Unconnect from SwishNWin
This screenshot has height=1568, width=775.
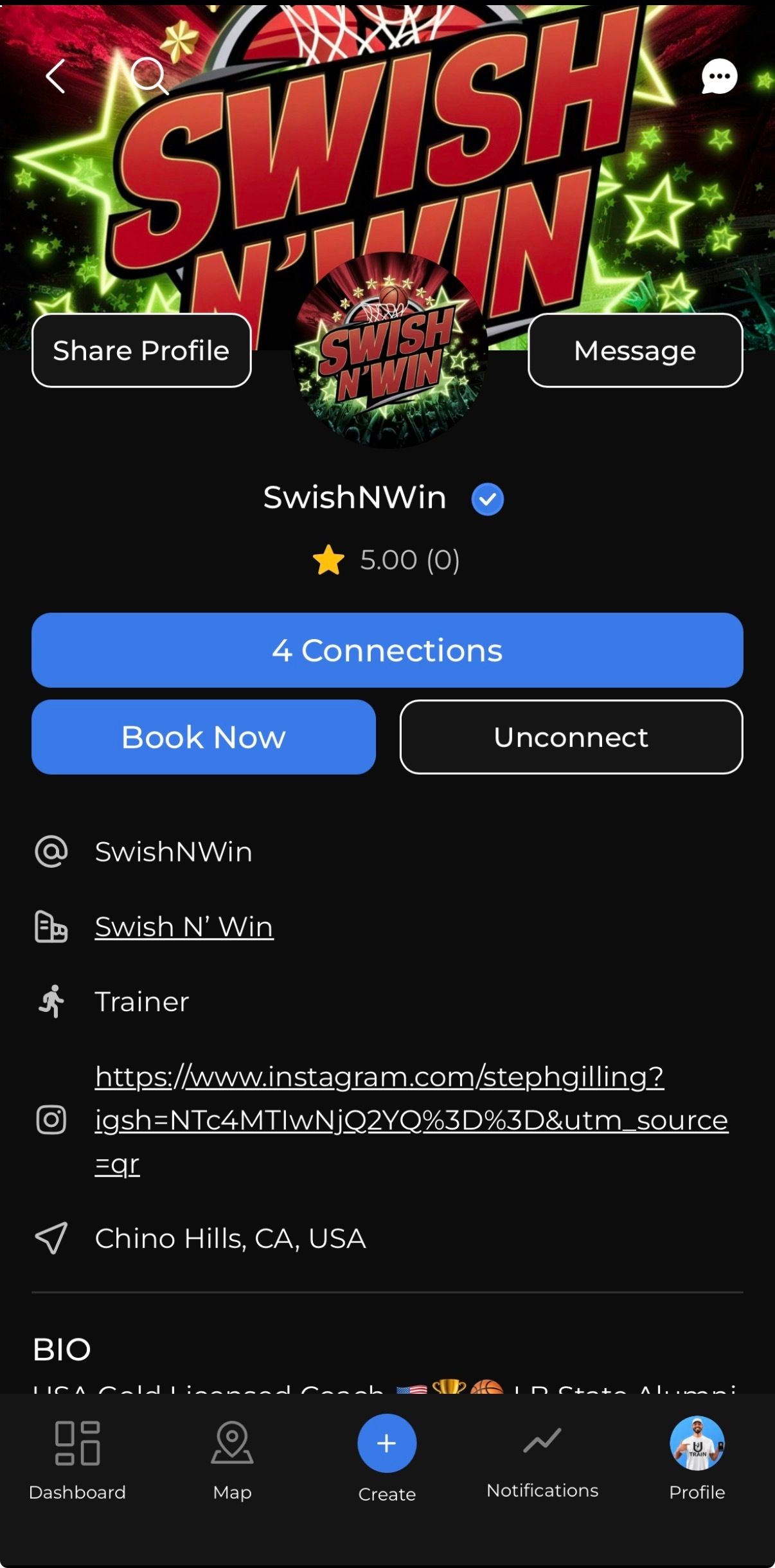[571, 737]
